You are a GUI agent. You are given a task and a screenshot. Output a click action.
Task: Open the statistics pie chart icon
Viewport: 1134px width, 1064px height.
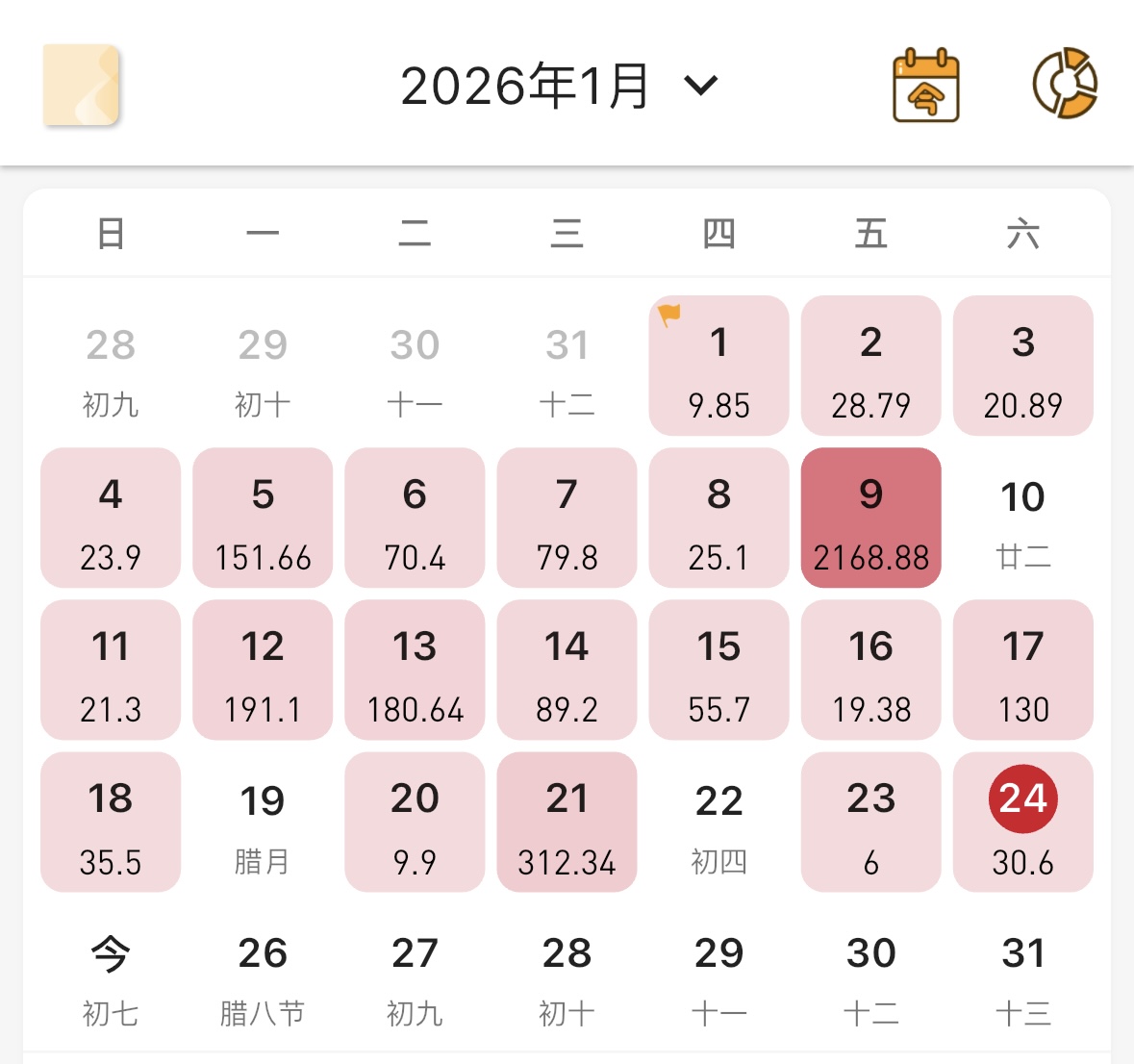[x=1065, y=84]
